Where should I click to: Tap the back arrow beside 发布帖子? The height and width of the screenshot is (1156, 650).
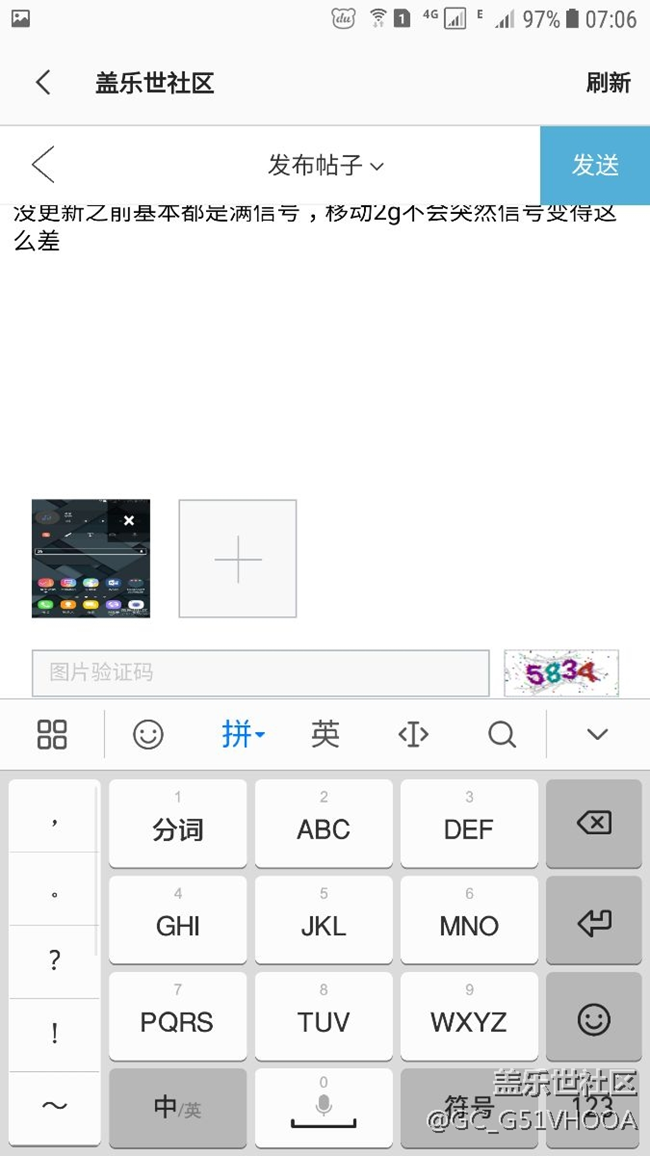tap(42, 165)
